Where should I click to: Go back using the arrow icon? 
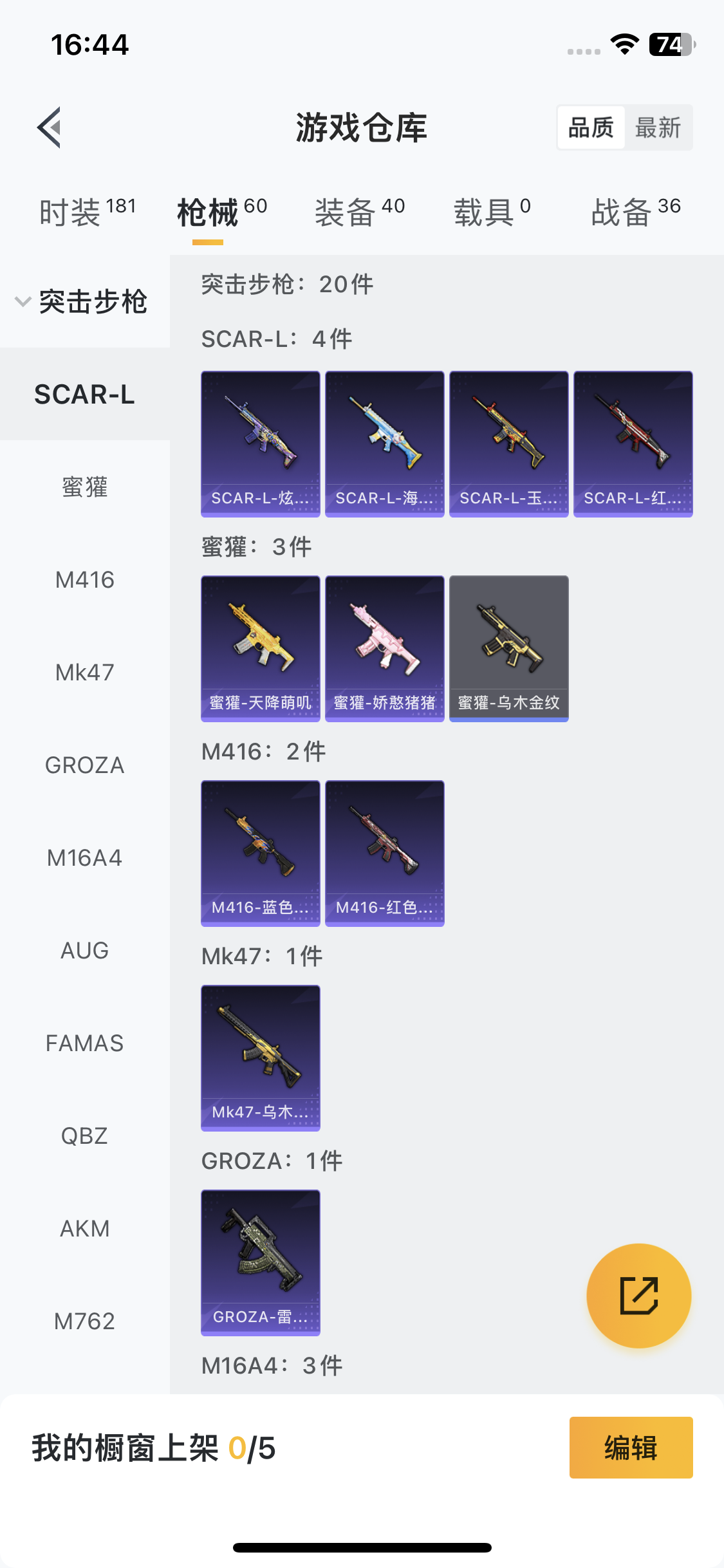click(x=50, y=127)
